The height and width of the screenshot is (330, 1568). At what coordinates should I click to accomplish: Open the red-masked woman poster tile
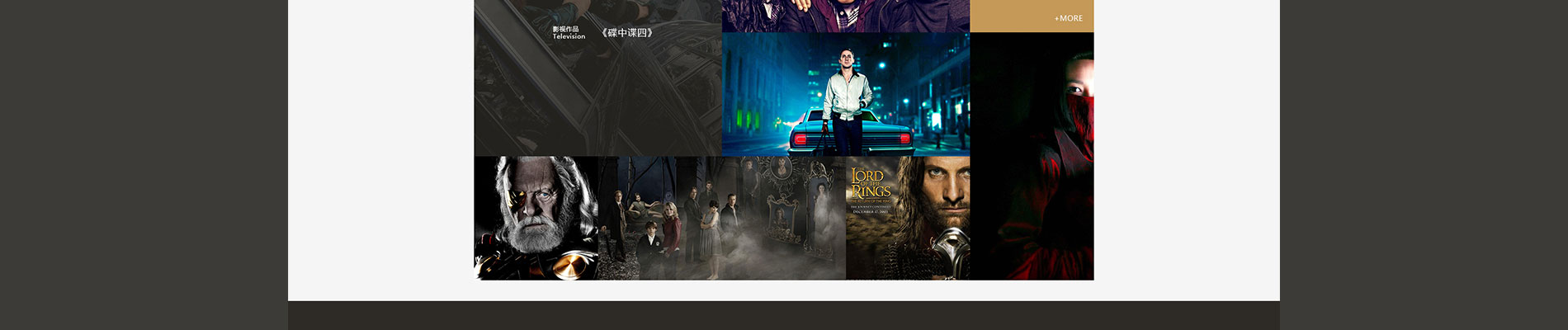tap(1032, 157)
